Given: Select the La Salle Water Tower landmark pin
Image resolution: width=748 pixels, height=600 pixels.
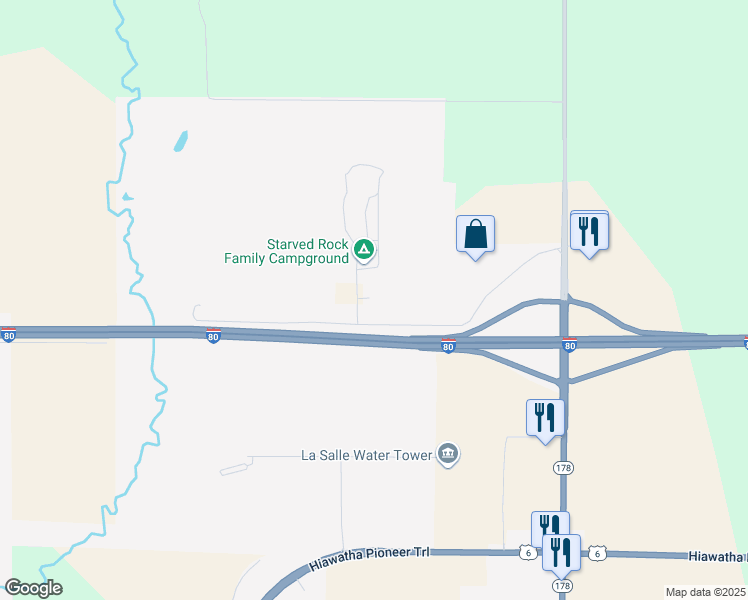Looking at the screenshot, I should pos(448,456).
